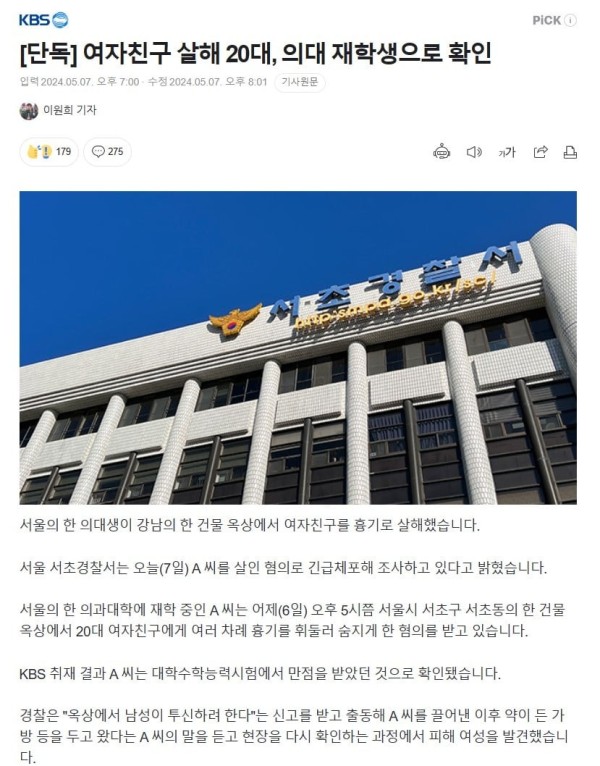Change the font size with 가 icon
Image resolution: width=600 pixels, height=766 pixels.
pyautogui.click(x=507, y=152)
